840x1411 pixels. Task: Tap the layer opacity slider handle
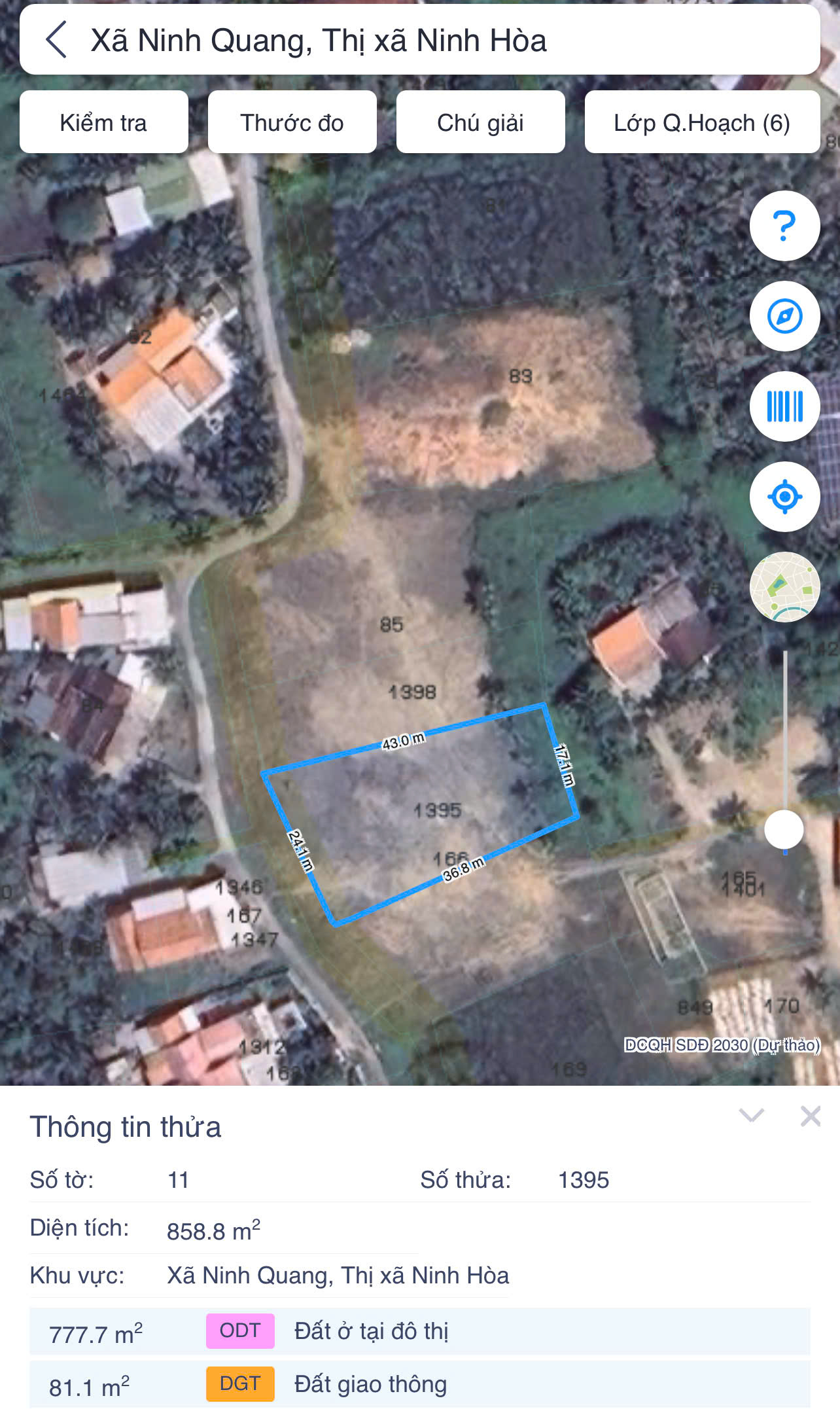[x=784, y=829]
